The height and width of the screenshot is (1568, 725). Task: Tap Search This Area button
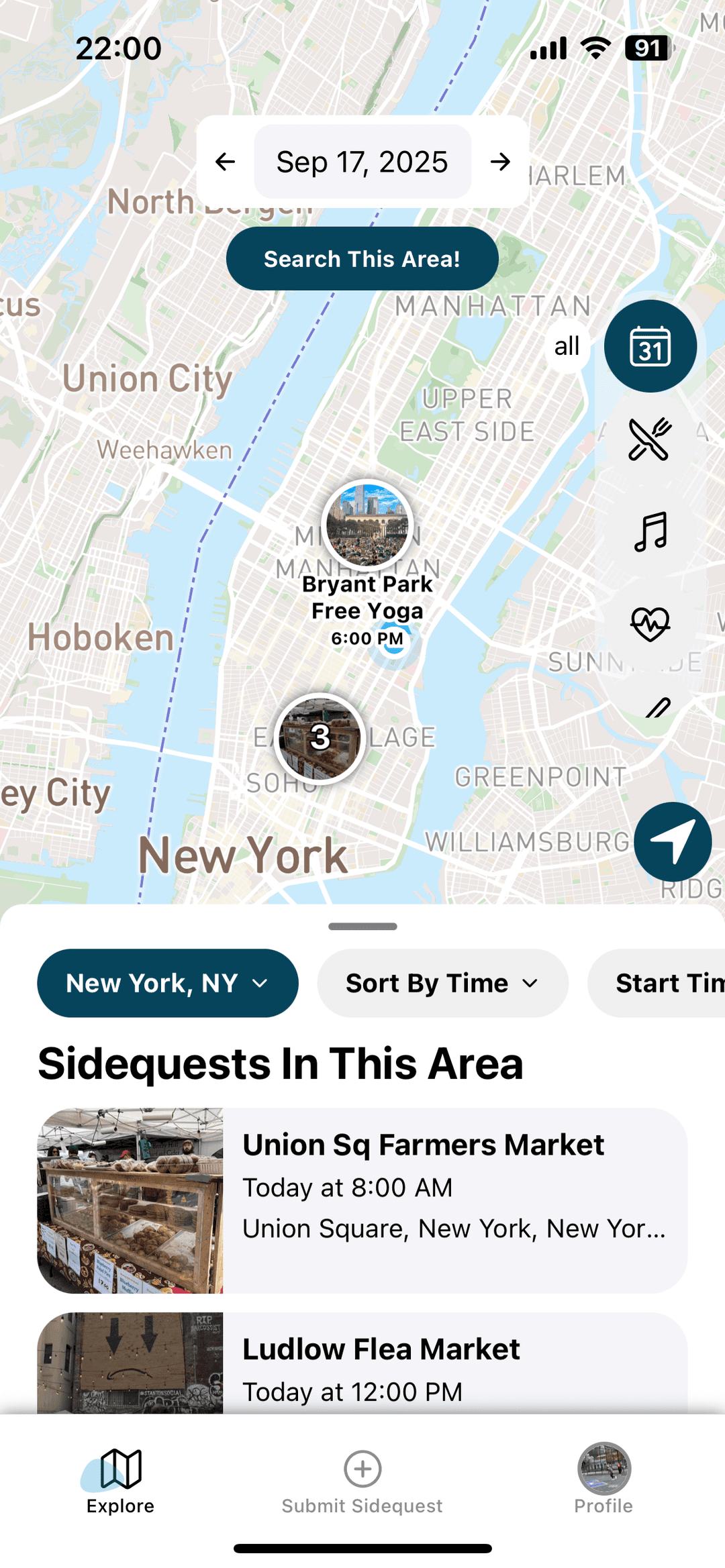tap(362, 259)
